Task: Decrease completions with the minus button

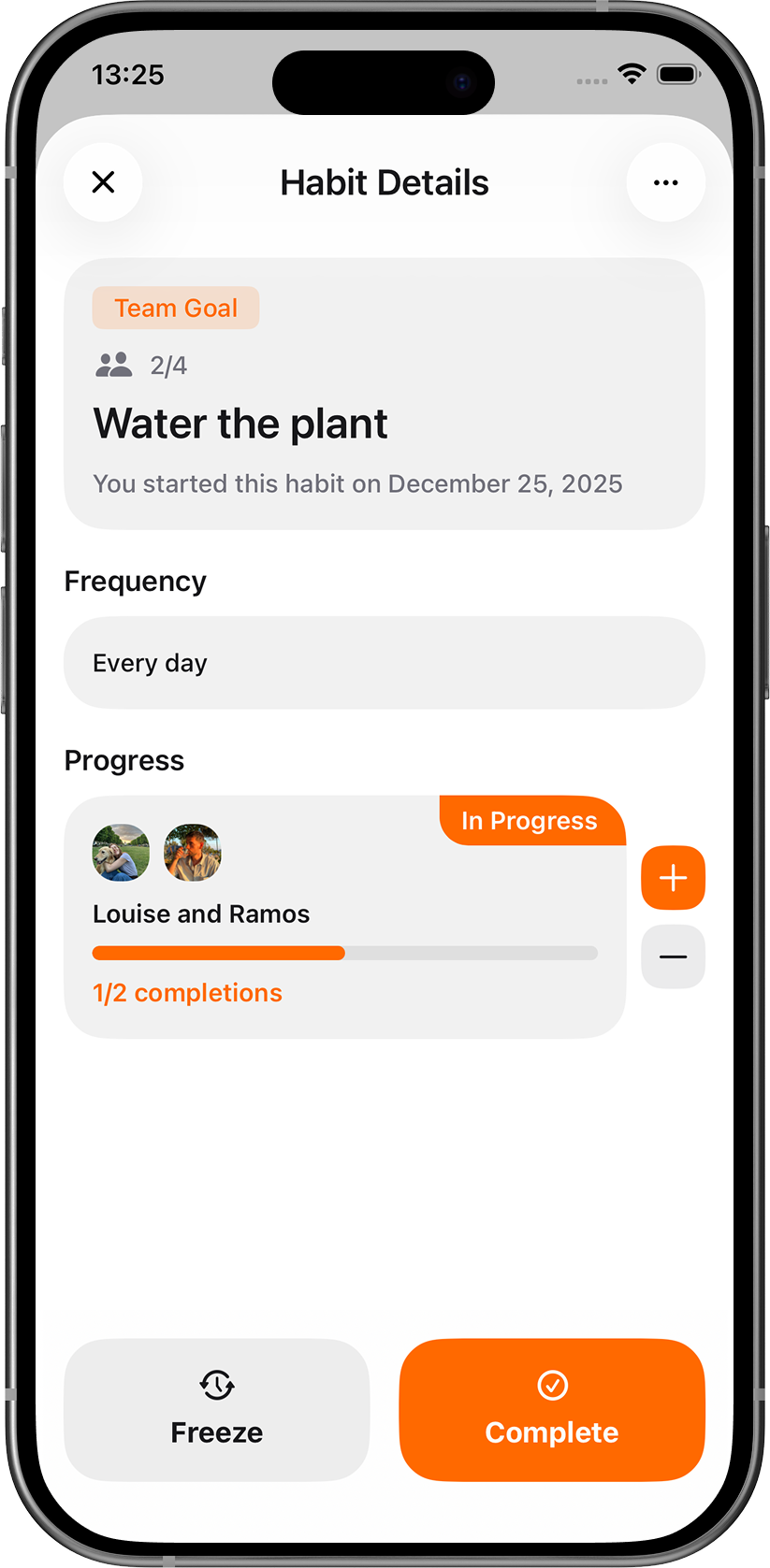Action: tap(673, 957)
